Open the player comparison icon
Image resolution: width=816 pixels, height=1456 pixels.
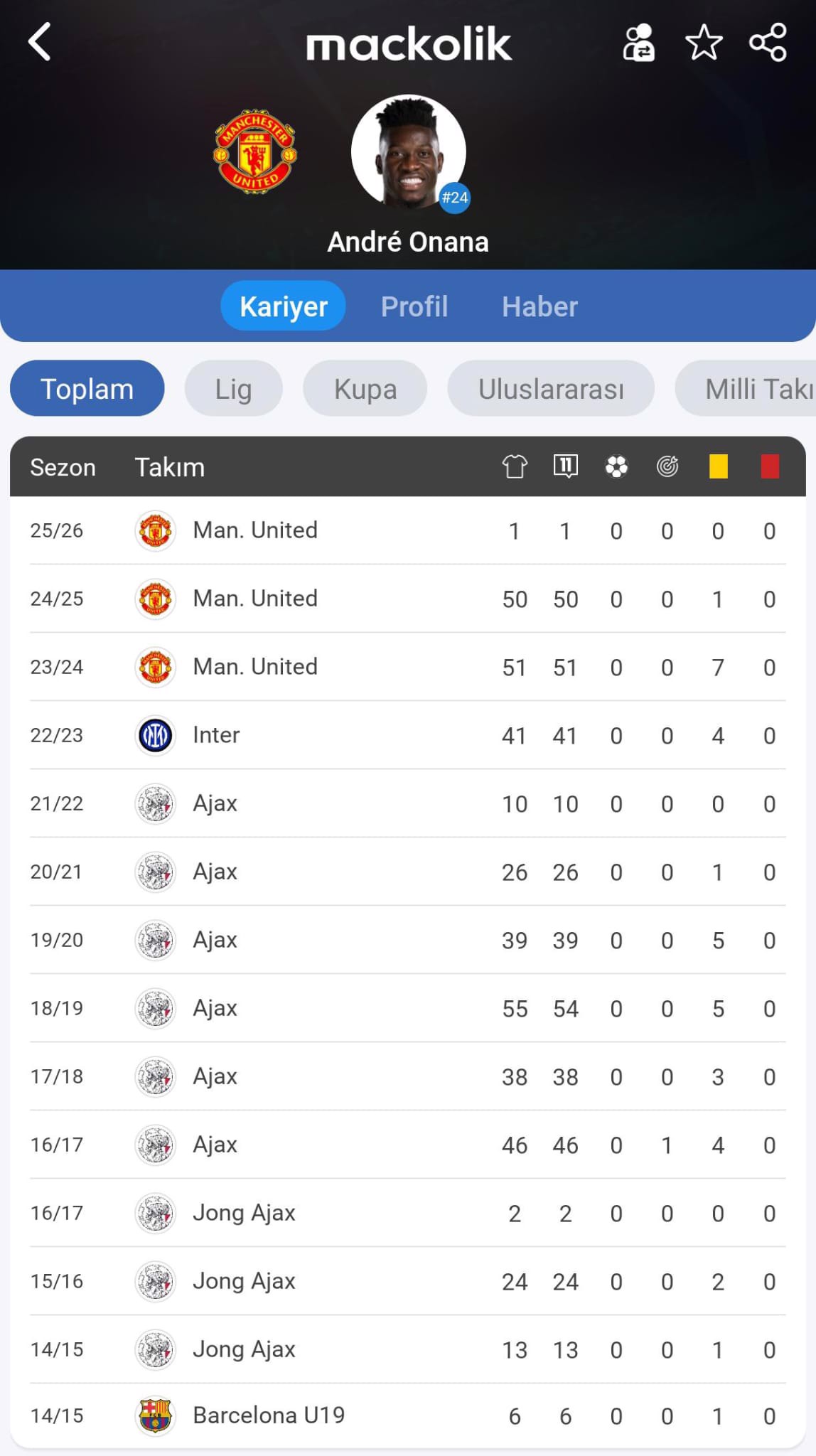(x=638, y=43)
